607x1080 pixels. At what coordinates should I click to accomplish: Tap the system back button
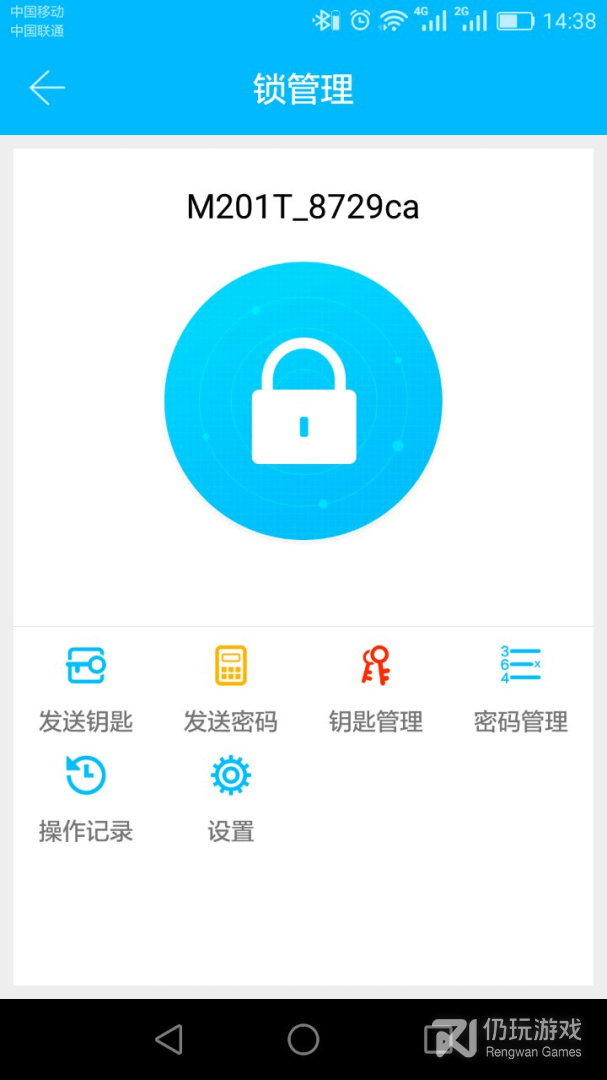169,1040
